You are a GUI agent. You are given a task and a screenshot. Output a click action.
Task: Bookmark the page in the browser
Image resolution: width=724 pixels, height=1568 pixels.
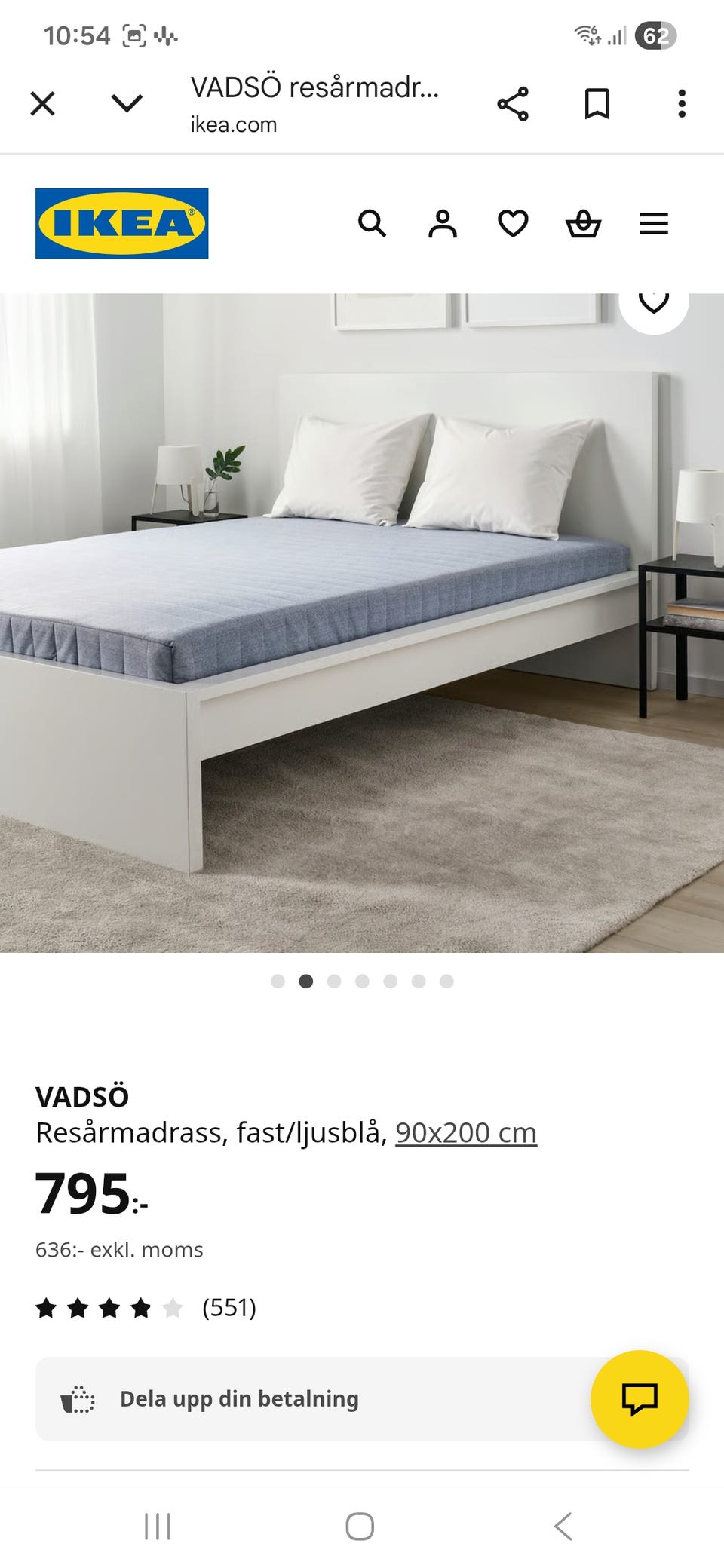[597, 104]
